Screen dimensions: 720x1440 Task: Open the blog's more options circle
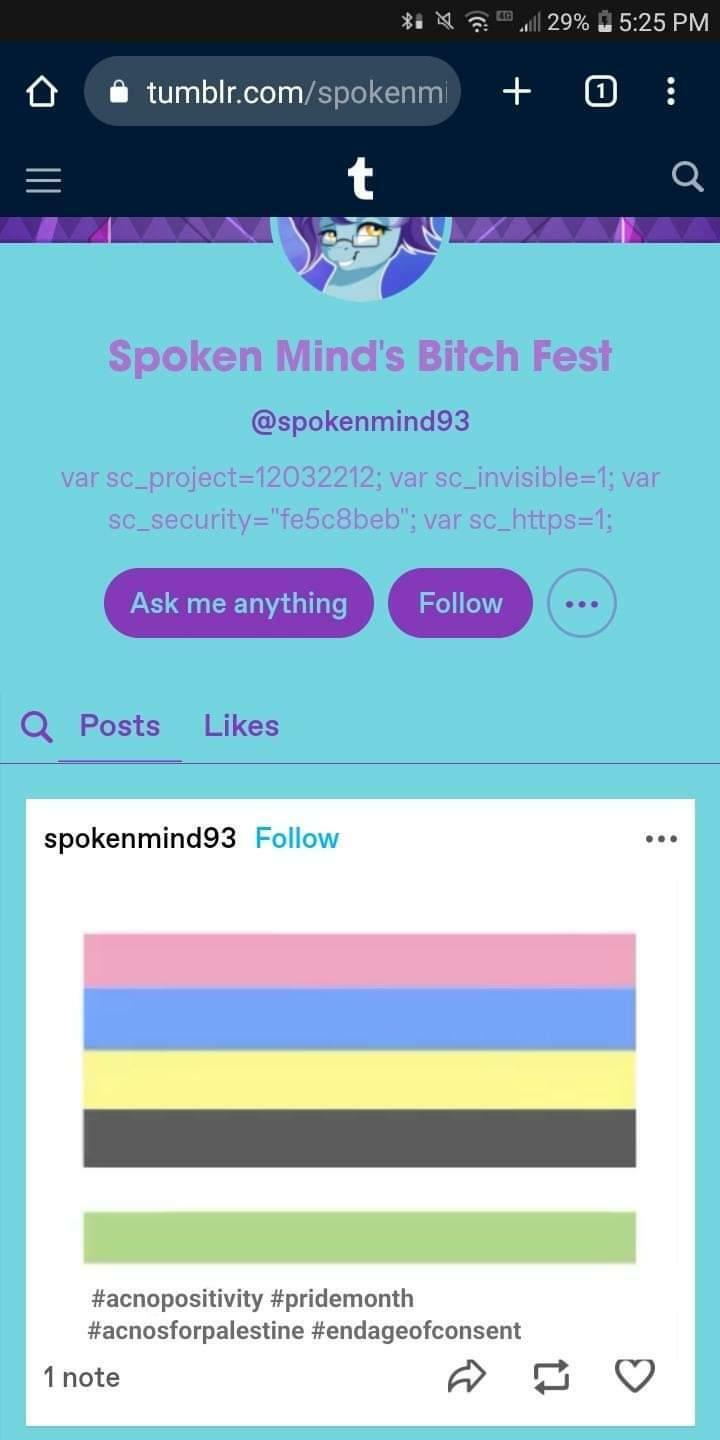point(582,603)
